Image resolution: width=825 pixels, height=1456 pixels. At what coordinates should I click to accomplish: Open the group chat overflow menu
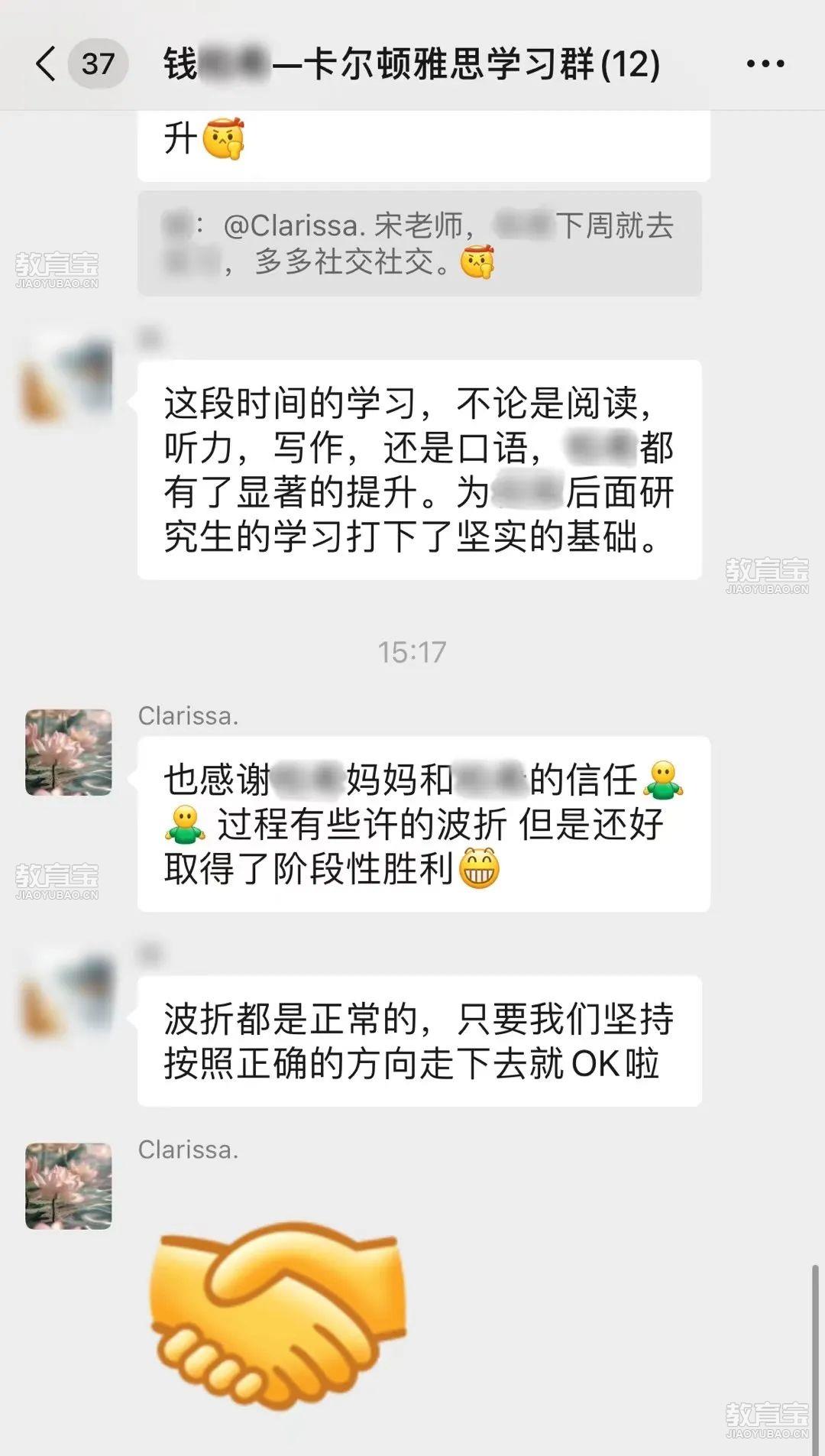[765, 64]
